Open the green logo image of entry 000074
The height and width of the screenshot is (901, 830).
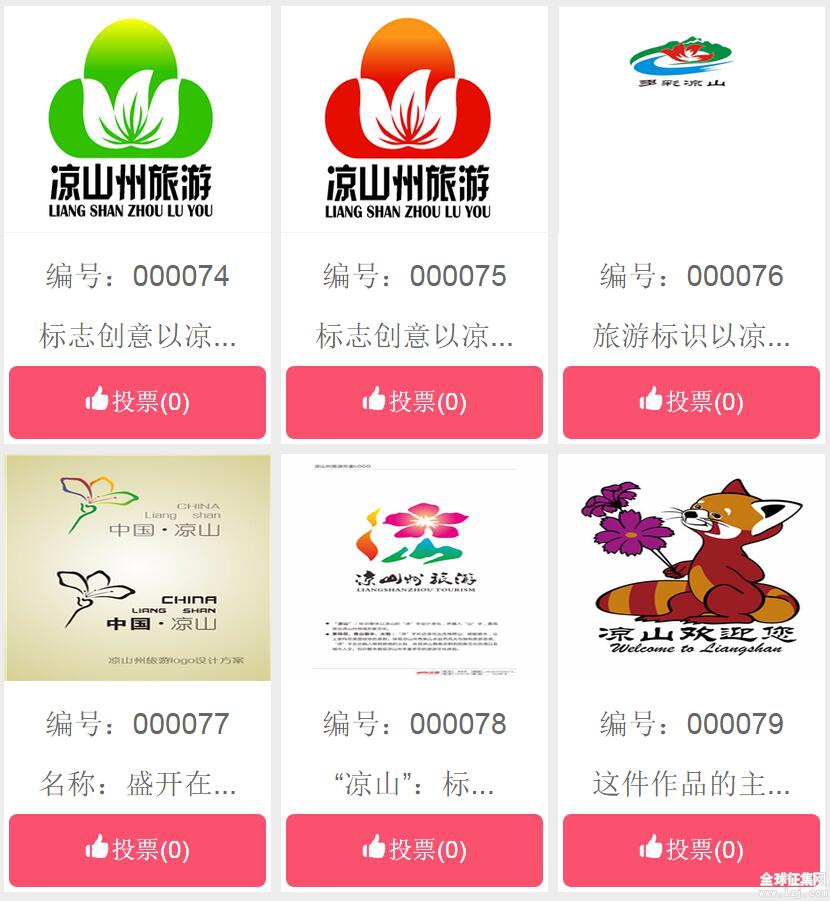[x=137, y=120]
